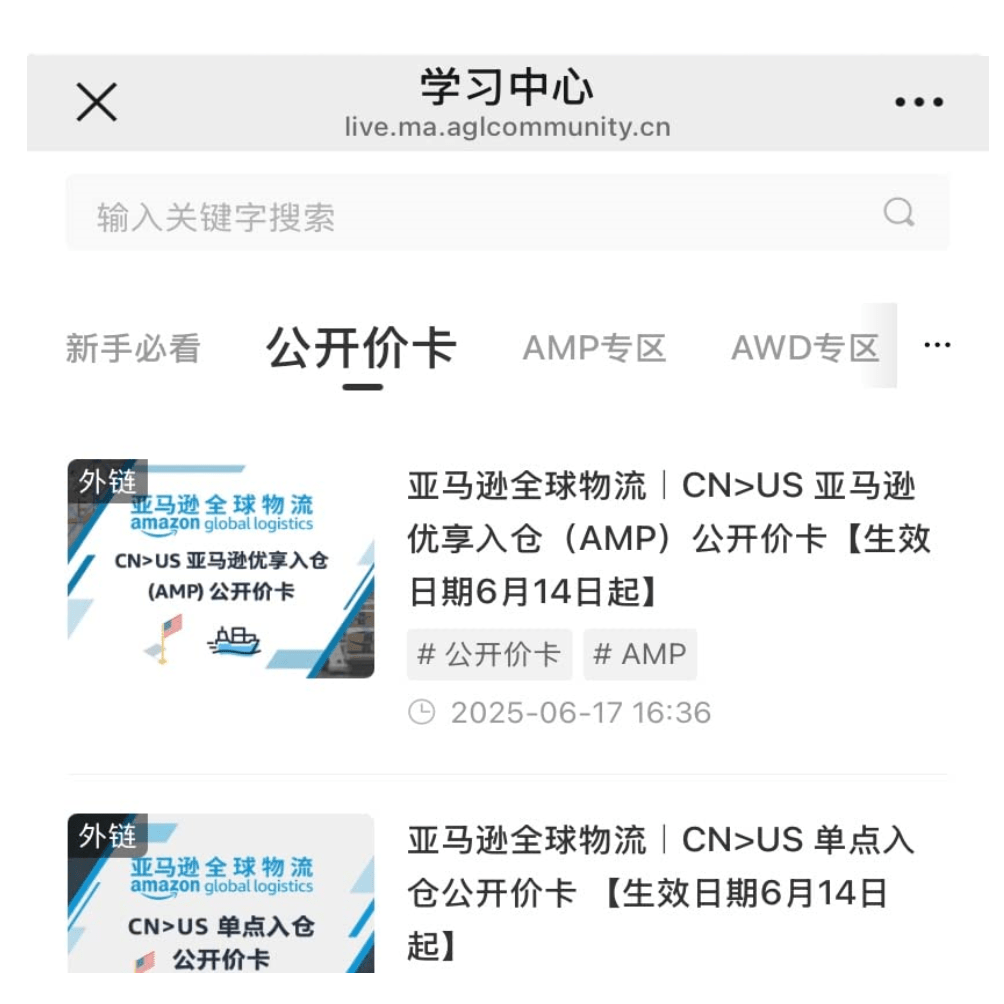
Task: Open the CN>US 亚马逊优享入仓 (AMP) 公开价卡 article
Action: point(670,539)
